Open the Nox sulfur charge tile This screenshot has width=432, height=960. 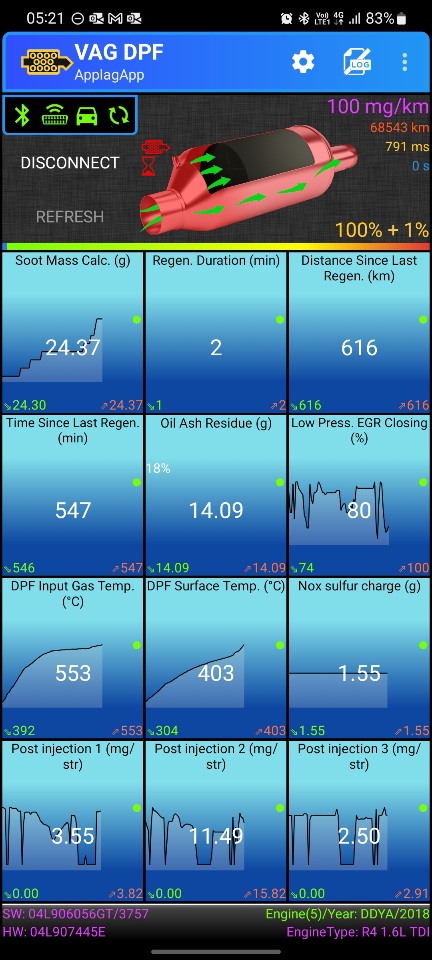(359, 658)
